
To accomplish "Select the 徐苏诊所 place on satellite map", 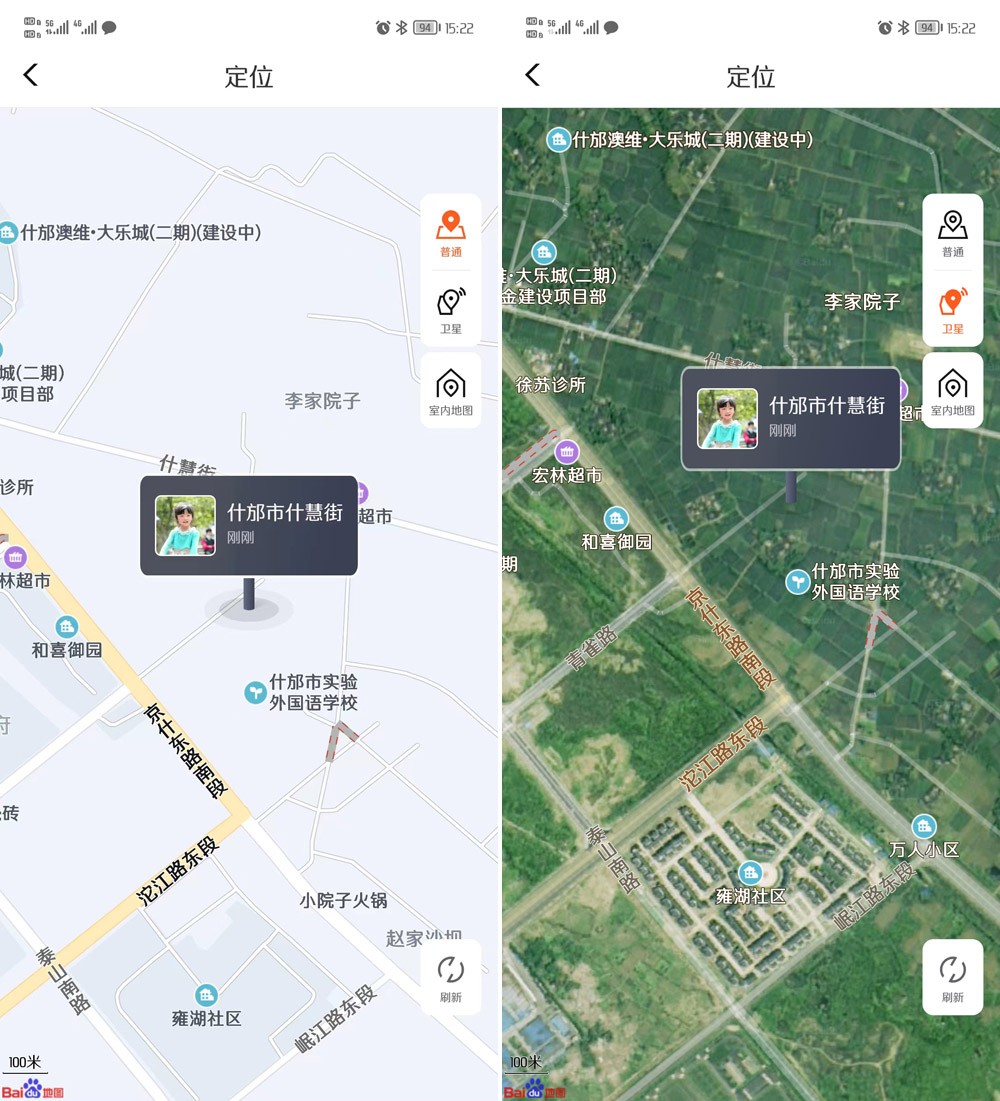I will (x=550, y=384).
